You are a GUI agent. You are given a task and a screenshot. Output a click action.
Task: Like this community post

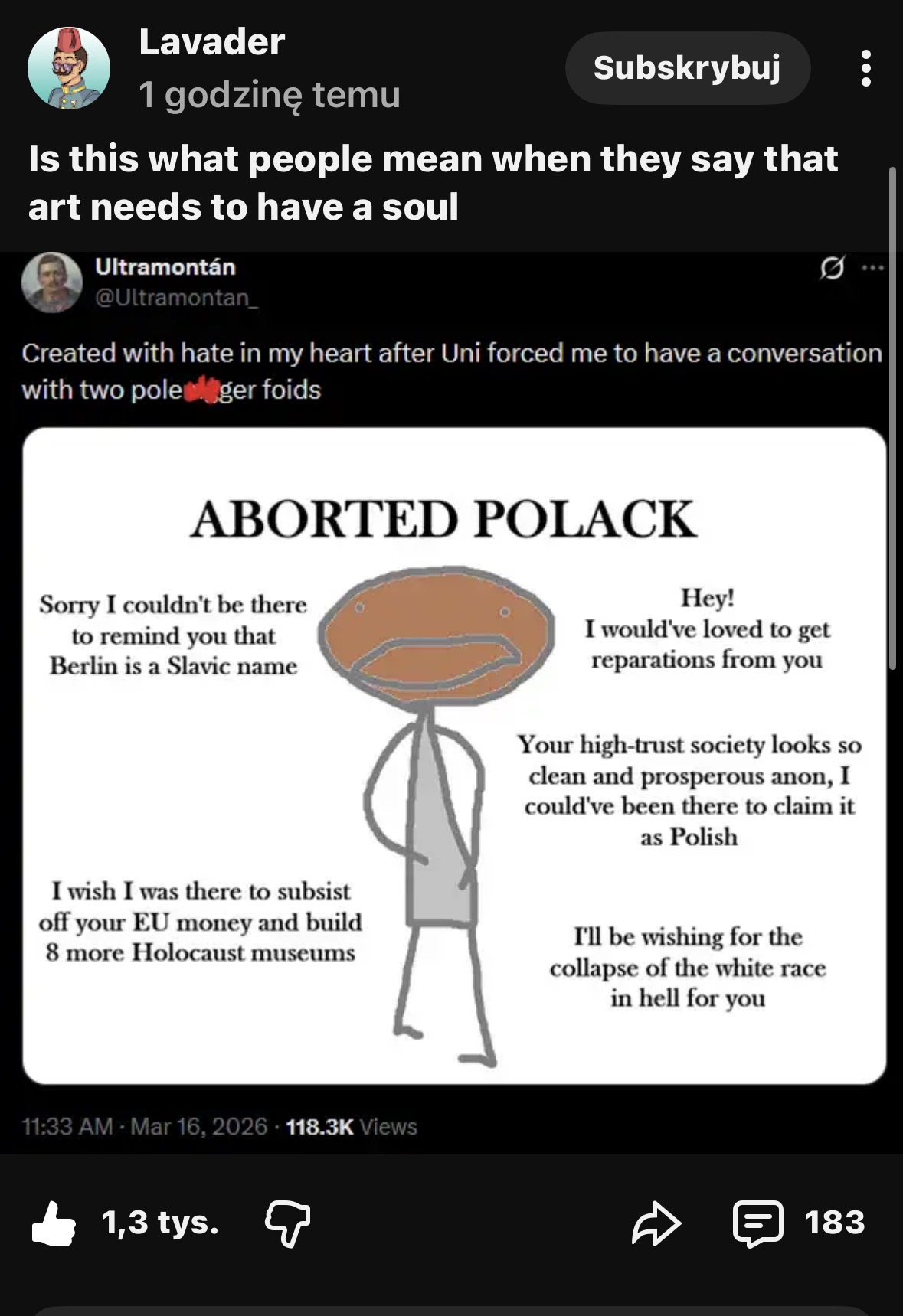coord(54,1223)
